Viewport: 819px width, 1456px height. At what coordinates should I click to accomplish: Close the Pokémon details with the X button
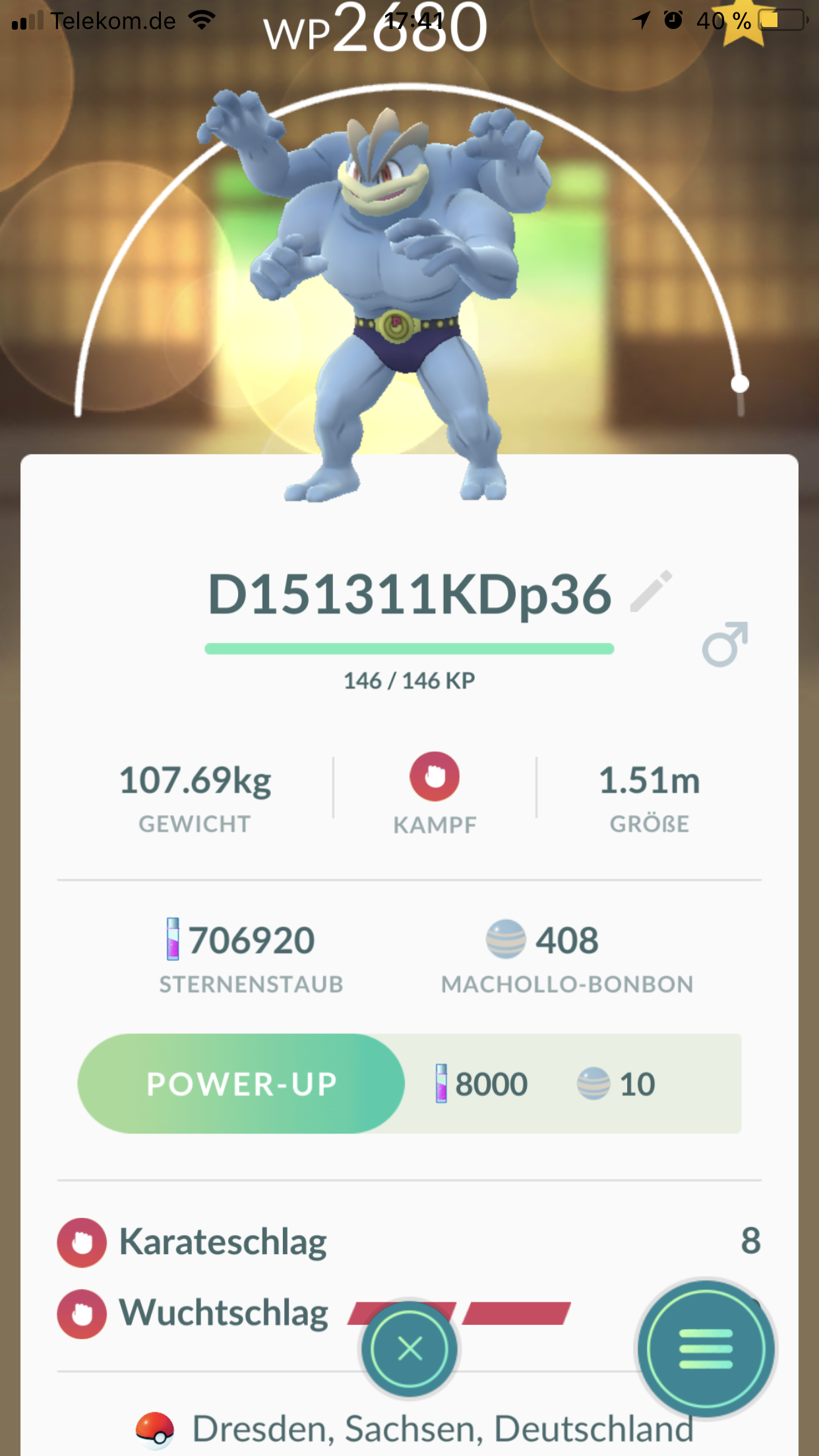pyautogui.click(x=409, y=1349)
